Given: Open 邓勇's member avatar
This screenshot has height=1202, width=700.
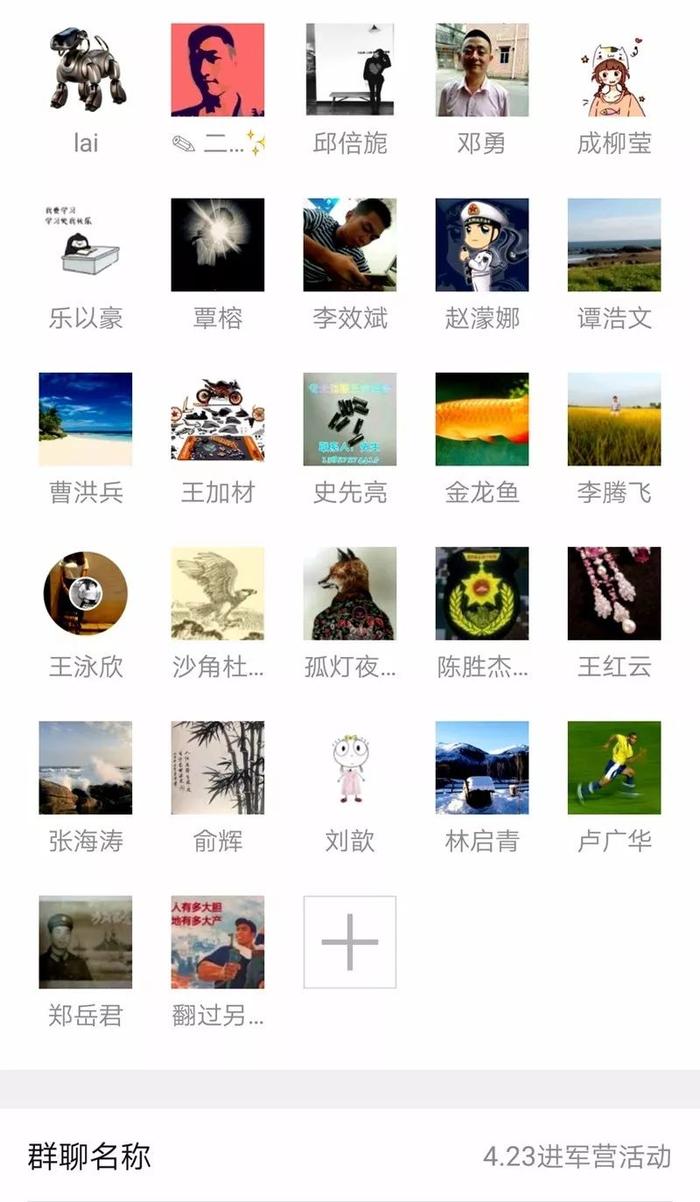Looking at the screenshot, I should click(482, 70).
